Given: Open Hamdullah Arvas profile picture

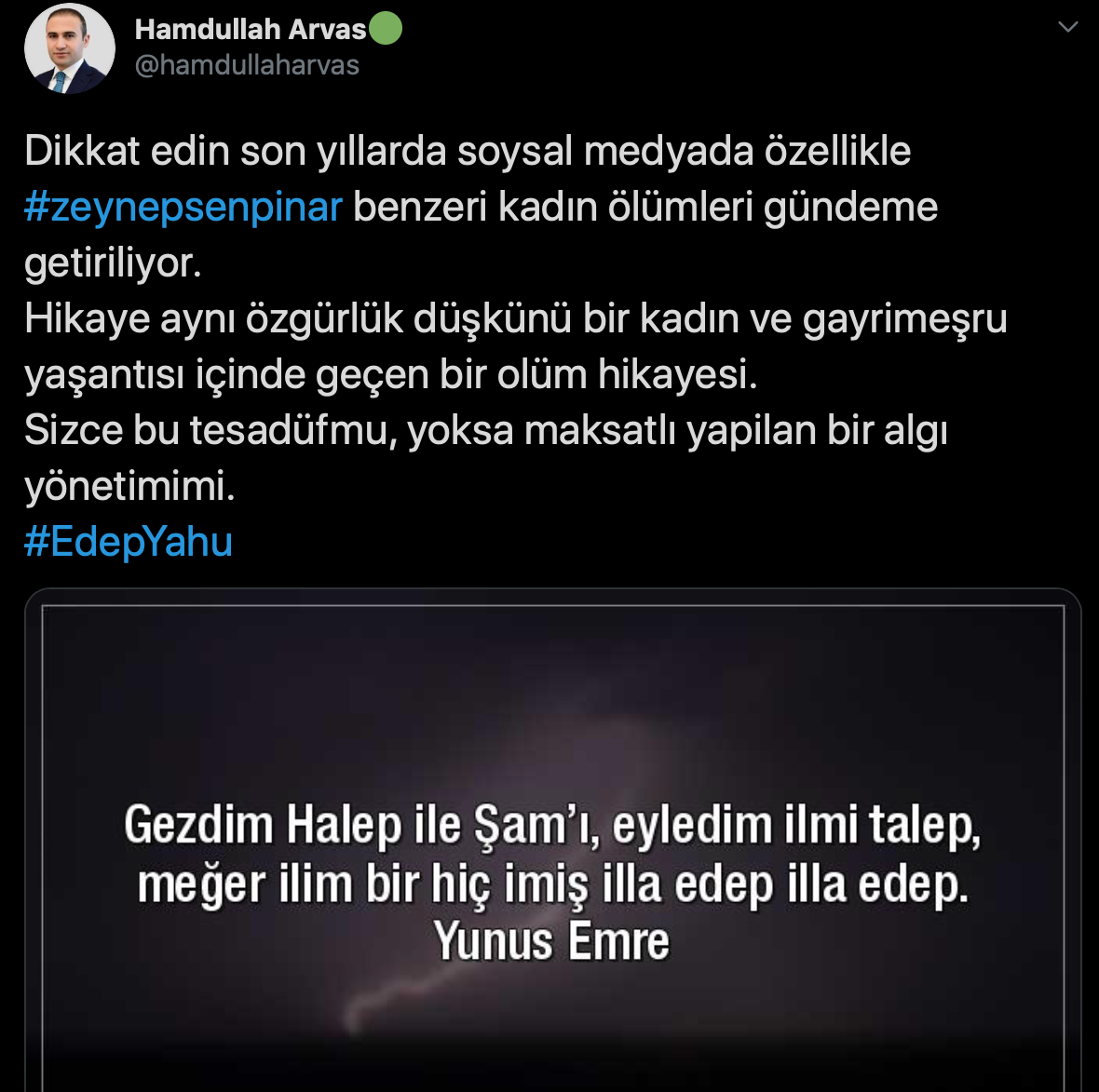Looking at the screenshot, I should (69, 47).
